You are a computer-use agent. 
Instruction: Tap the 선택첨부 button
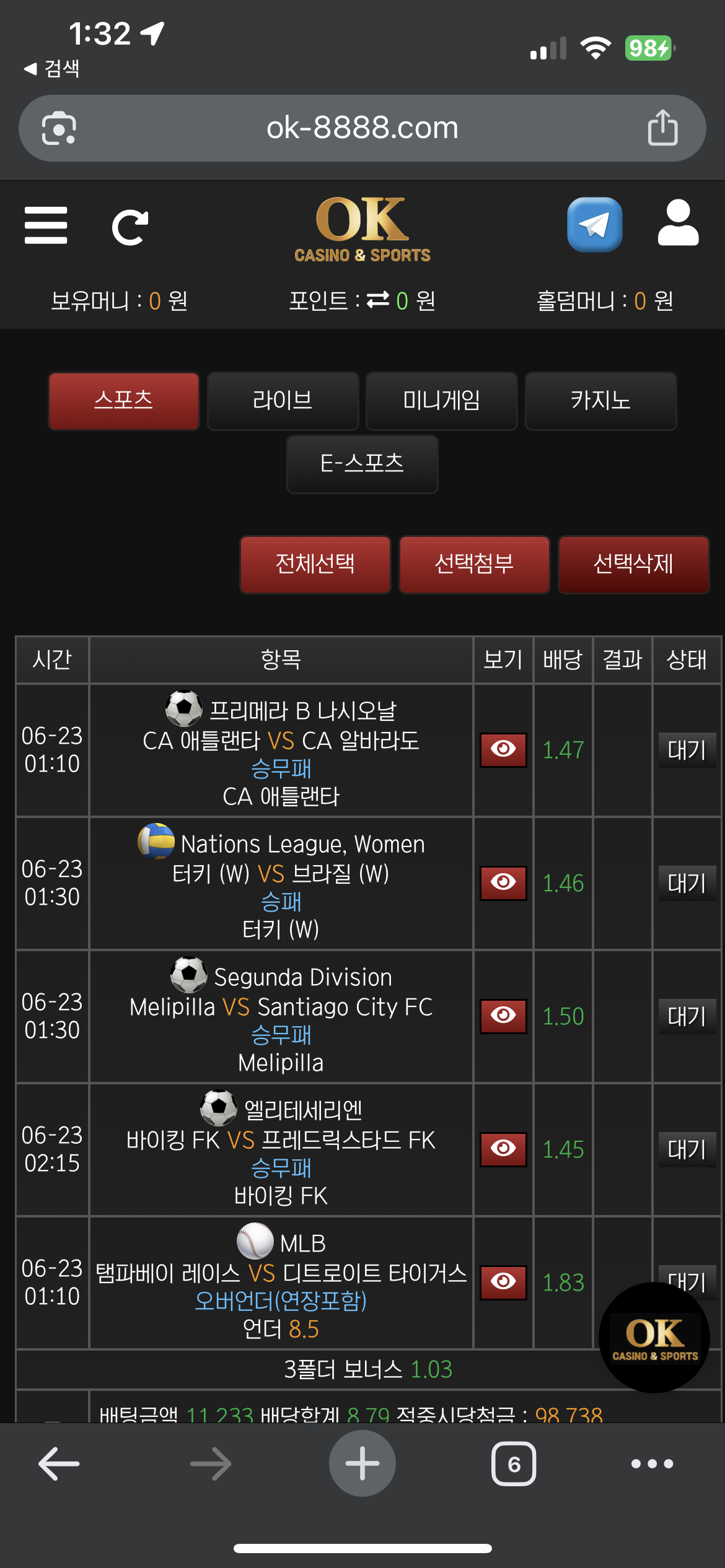point(474,564)
